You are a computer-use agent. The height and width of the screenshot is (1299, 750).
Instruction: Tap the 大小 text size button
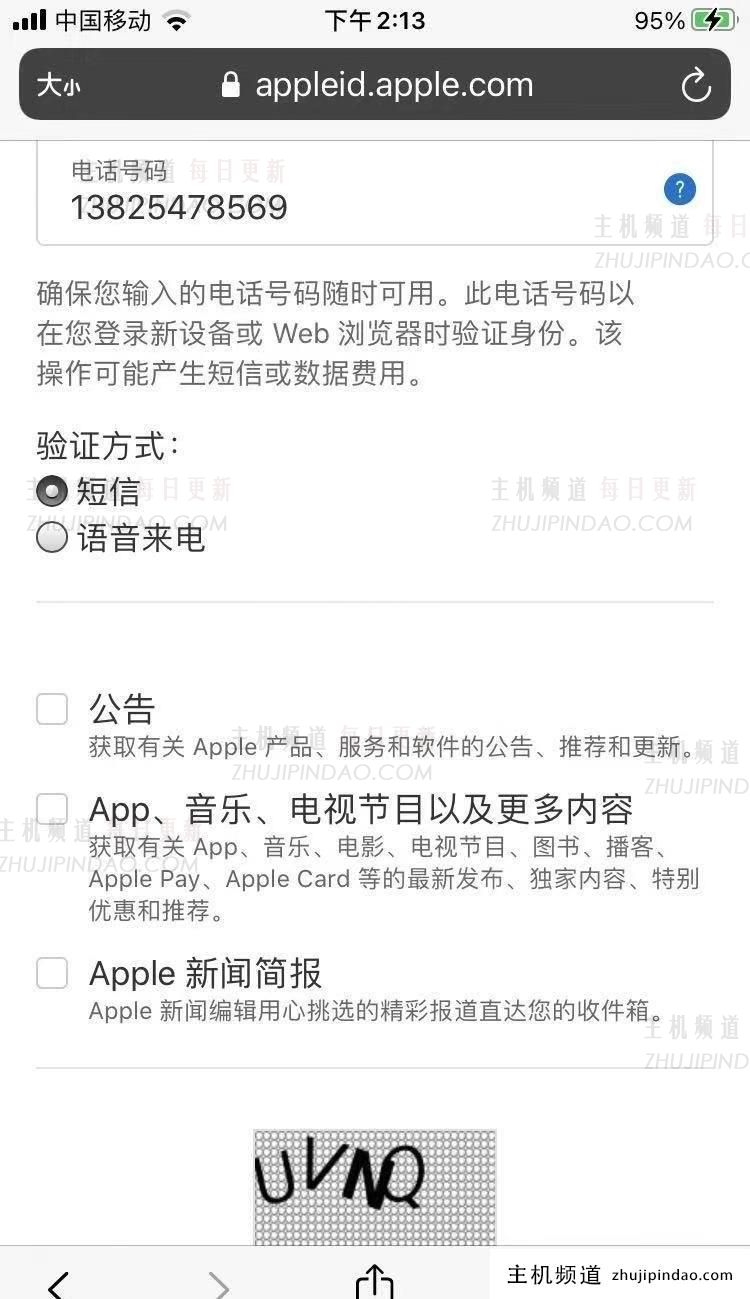point(59,86)
